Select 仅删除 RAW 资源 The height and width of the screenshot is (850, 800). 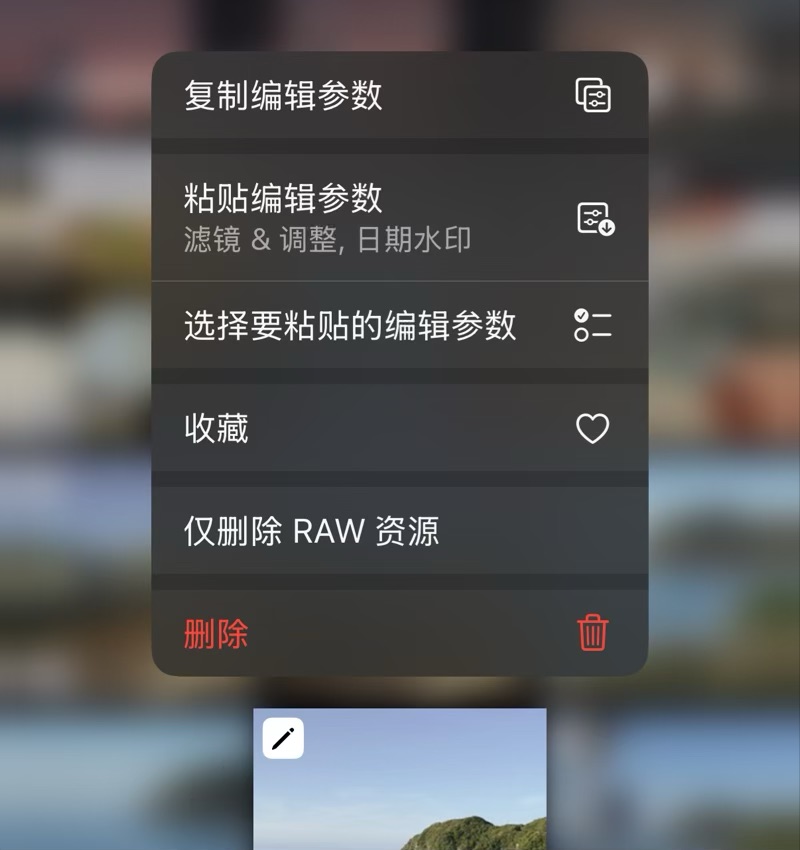point(399,531)
